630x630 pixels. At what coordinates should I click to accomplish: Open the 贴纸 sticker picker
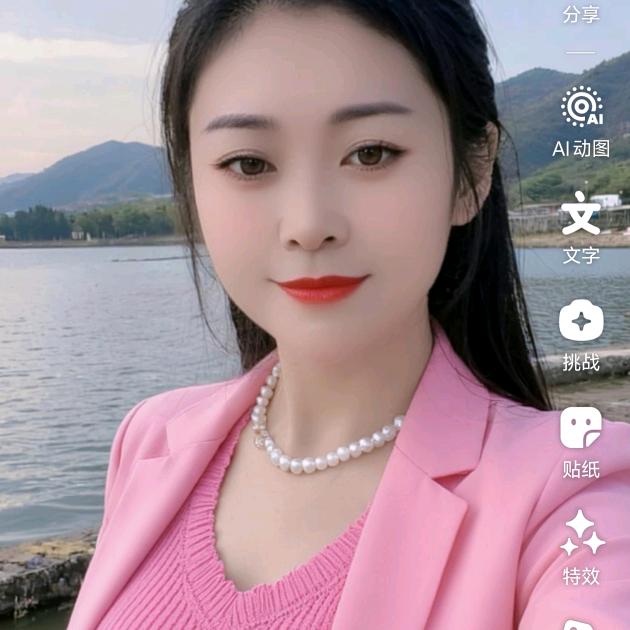tap(581, 442)
